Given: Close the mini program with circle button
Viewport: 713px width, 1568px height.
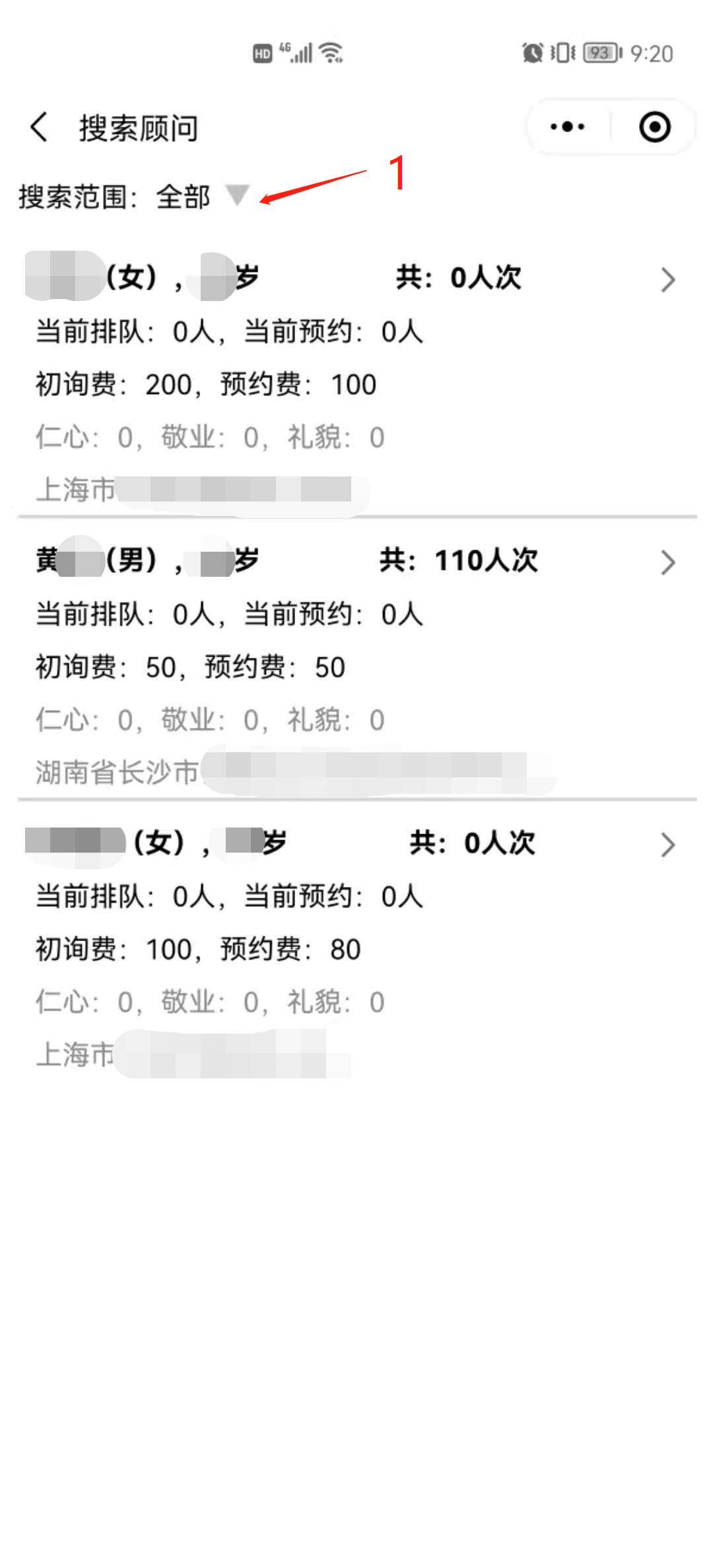Looking at the screenshot, I should [655, 127].
